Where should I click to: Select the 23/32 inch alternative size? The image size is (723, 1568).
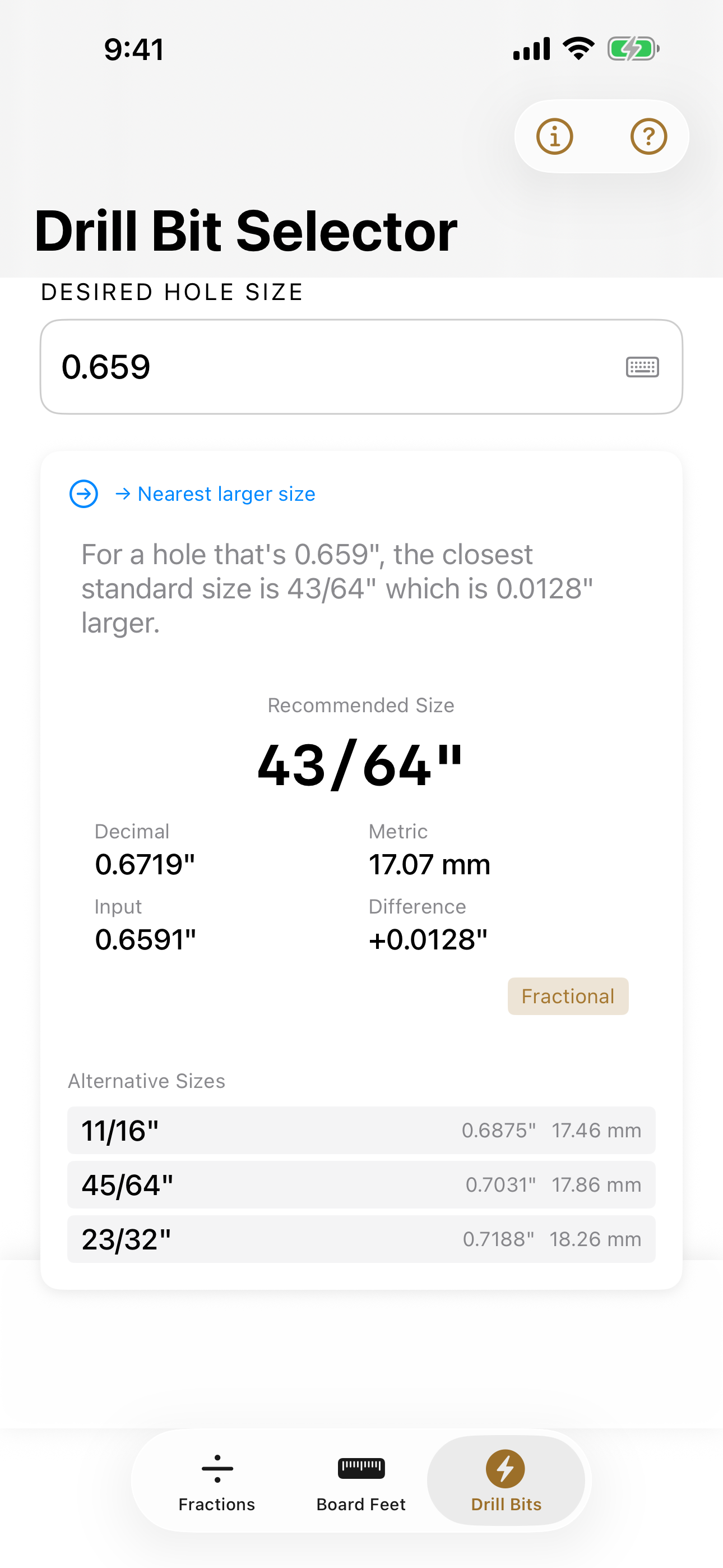361,1239
